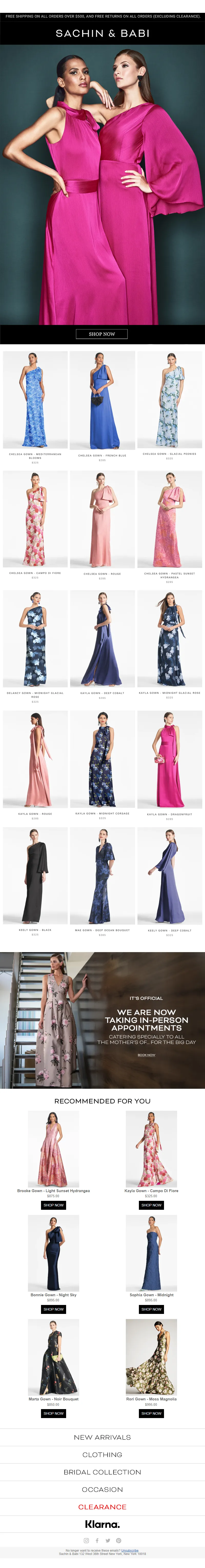205x1568 pixels.
Task: Tap the Unsubscribe link
Action: 129,1550
